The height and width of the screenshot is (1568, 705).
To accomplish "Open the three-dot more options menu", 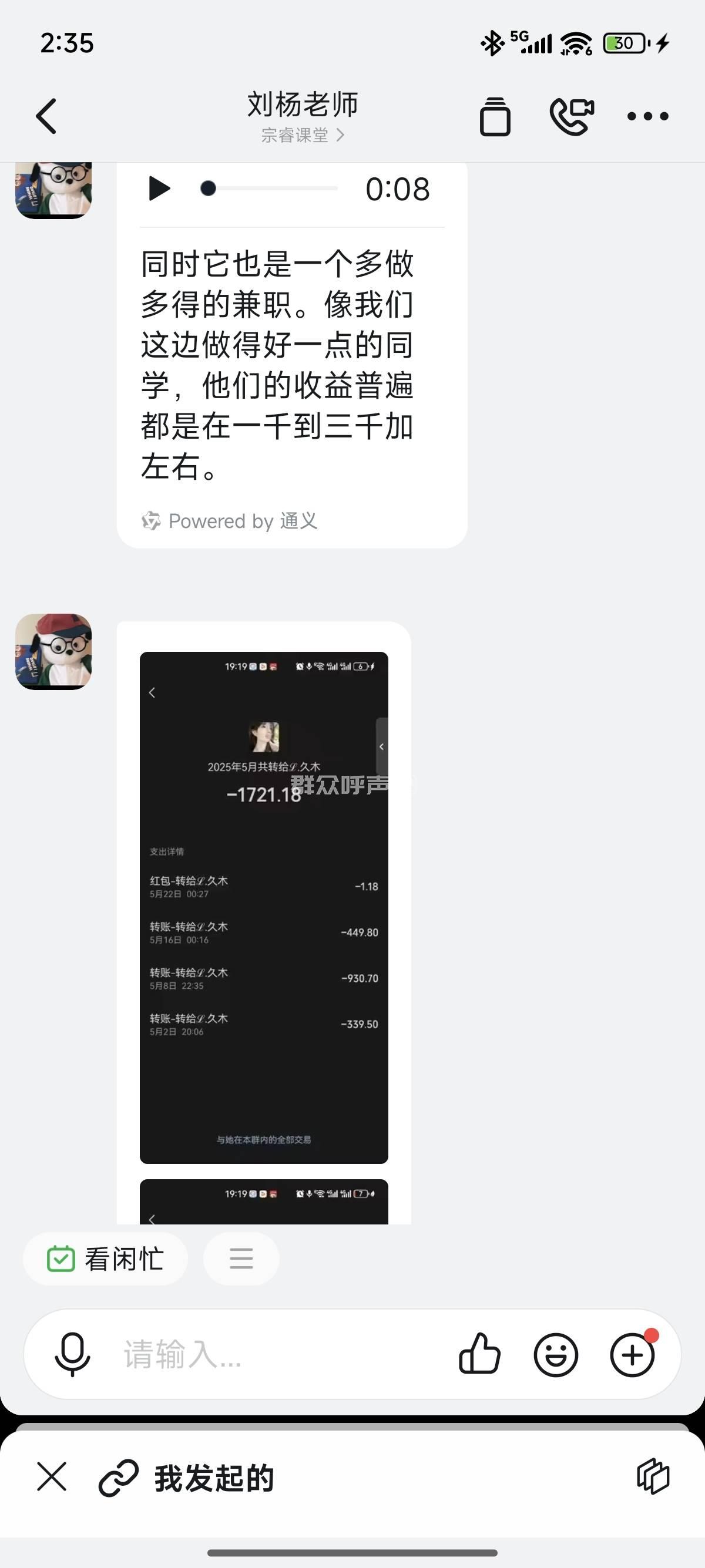I will coord(648,116).
